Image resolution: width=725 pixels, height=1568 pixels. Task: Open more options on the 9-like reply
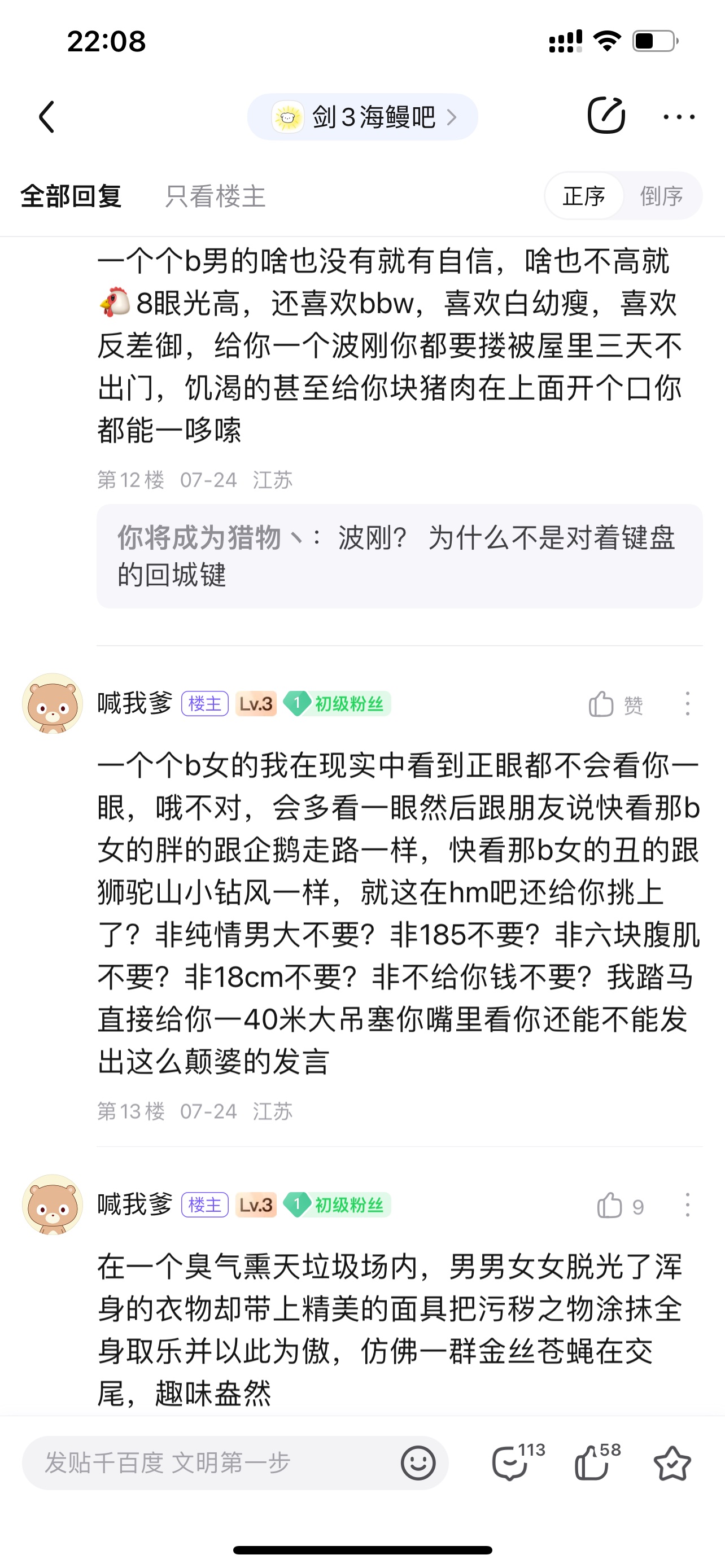click(687, 1205)
